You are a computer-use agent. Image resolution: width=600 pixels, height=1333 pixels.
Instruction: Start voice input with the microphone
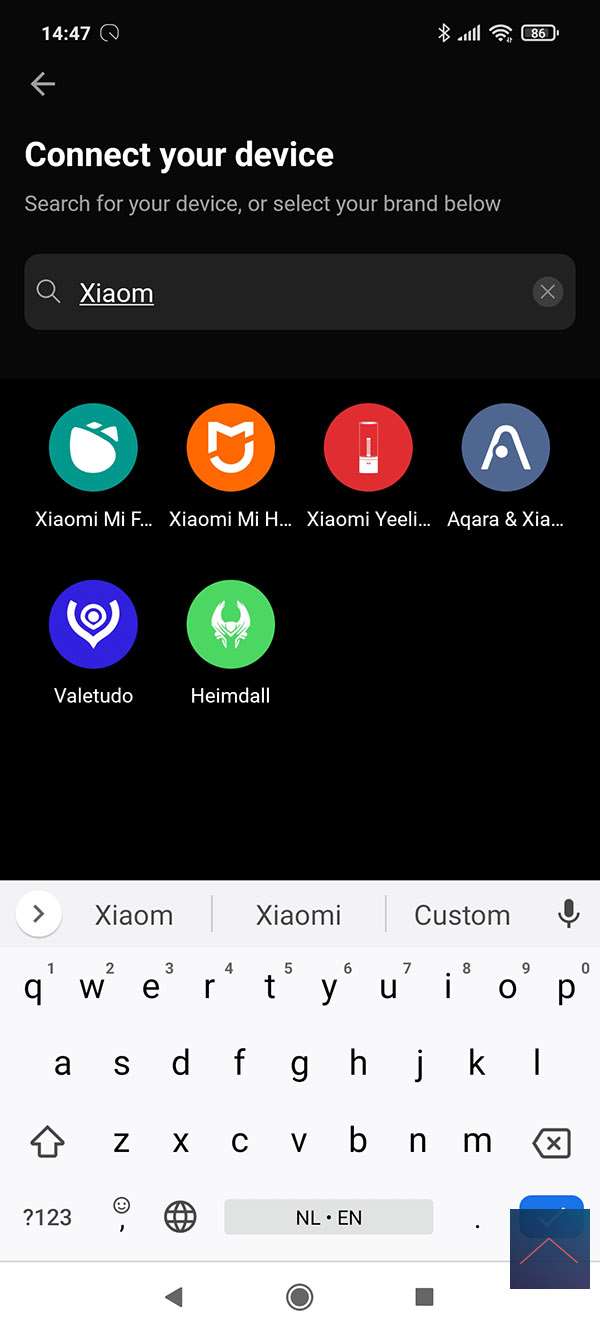[x=569, y=914]
